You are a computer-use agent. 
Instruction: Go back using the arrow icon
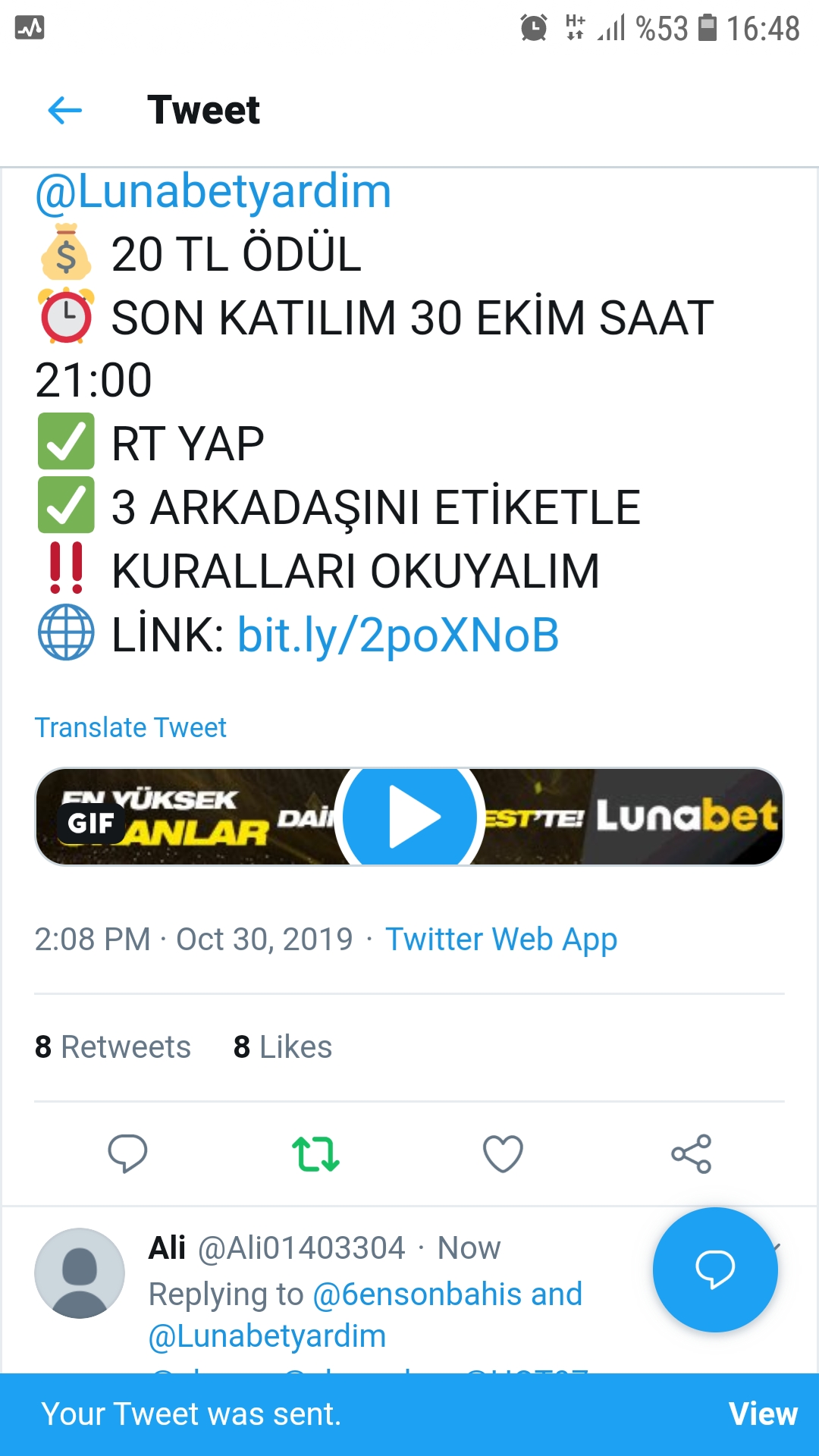64,111
